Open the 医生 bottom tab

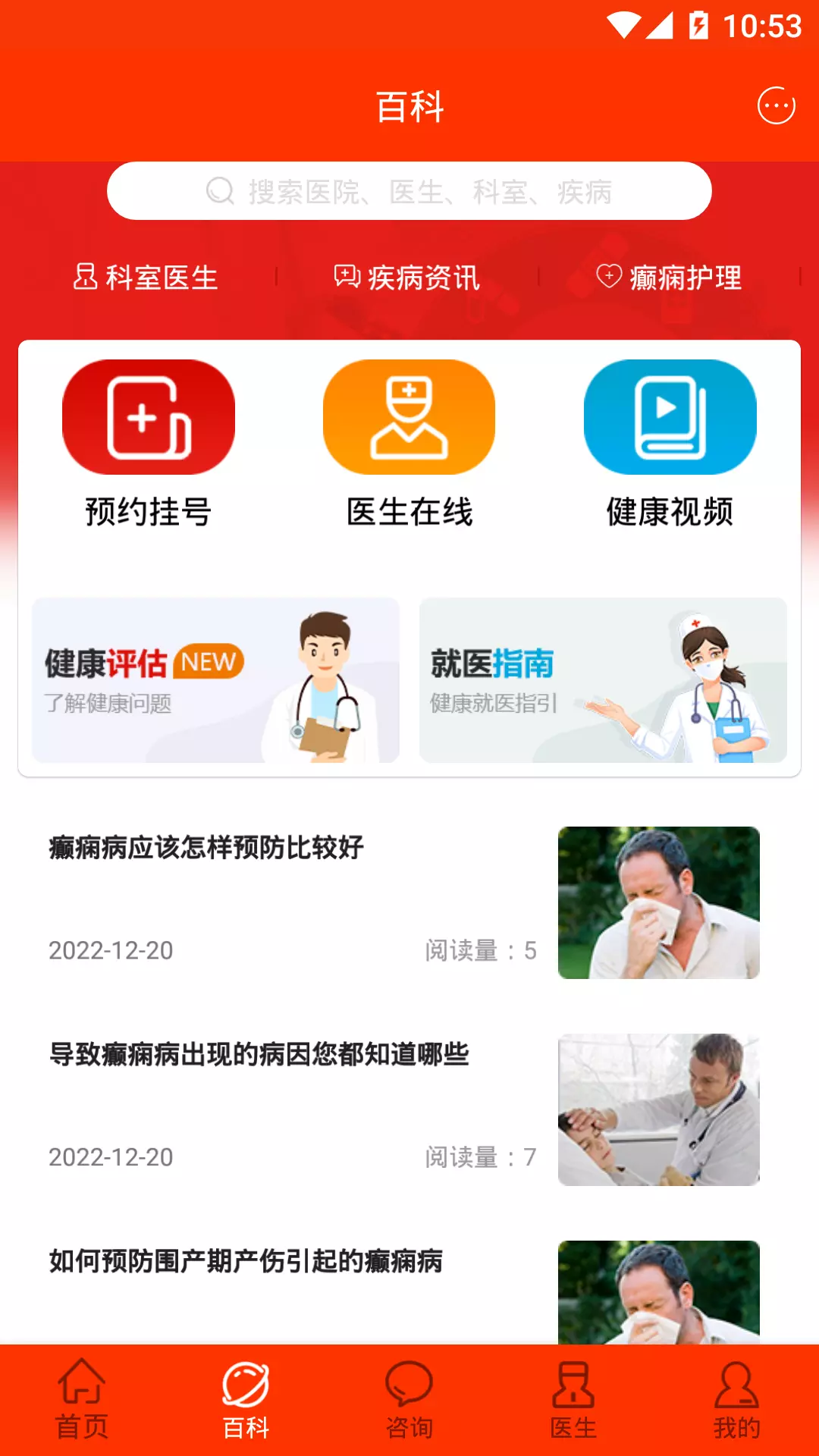coord(573,1400)
